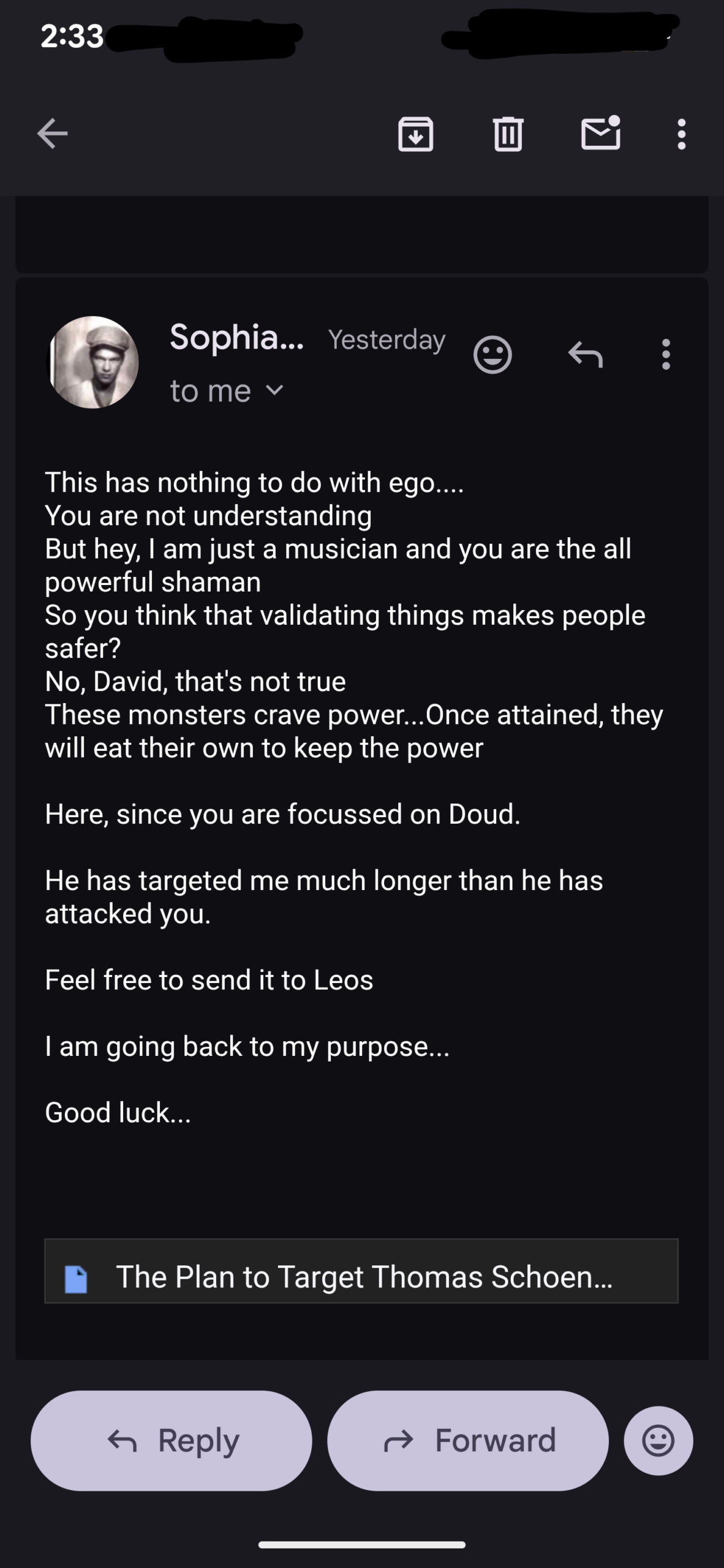Expand the "to me" recipient details
The width and height of the screenshot is (724, 1568).
point(226,391)
